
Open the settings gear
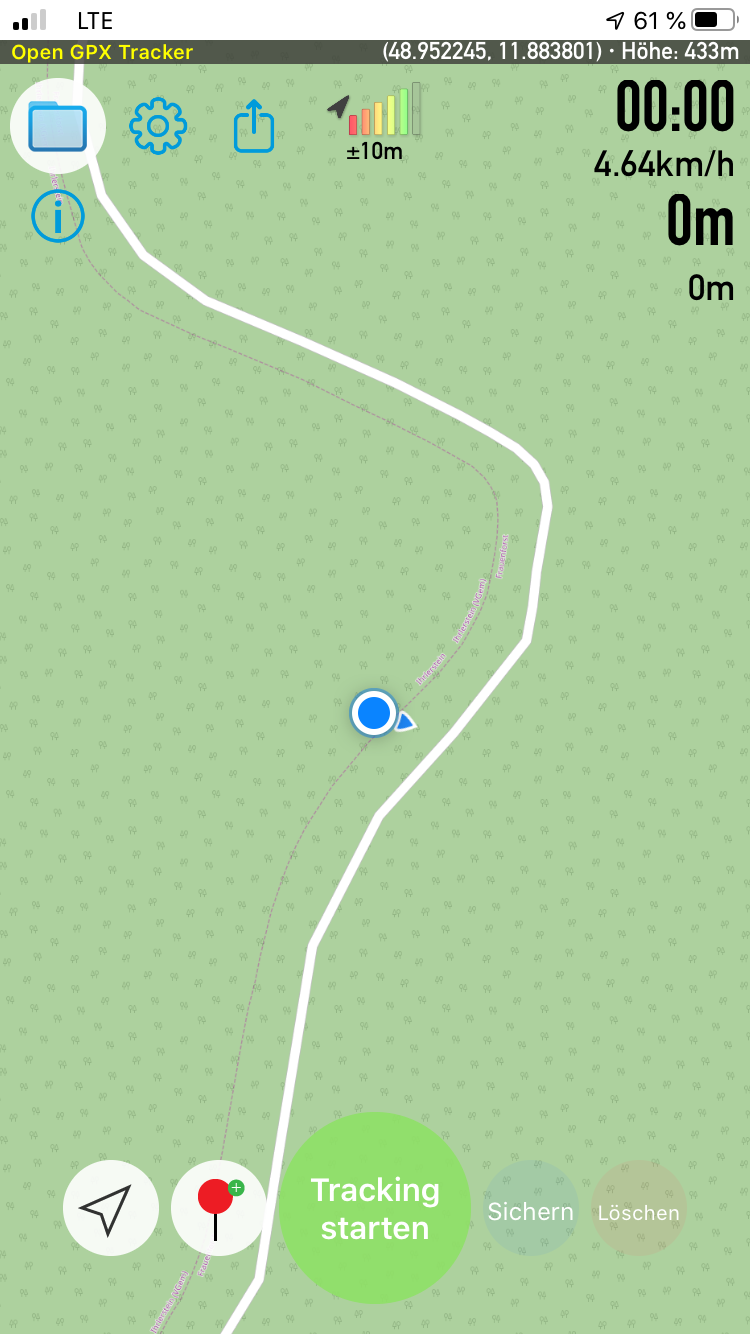pyautogui.click(x=158, y=126)
